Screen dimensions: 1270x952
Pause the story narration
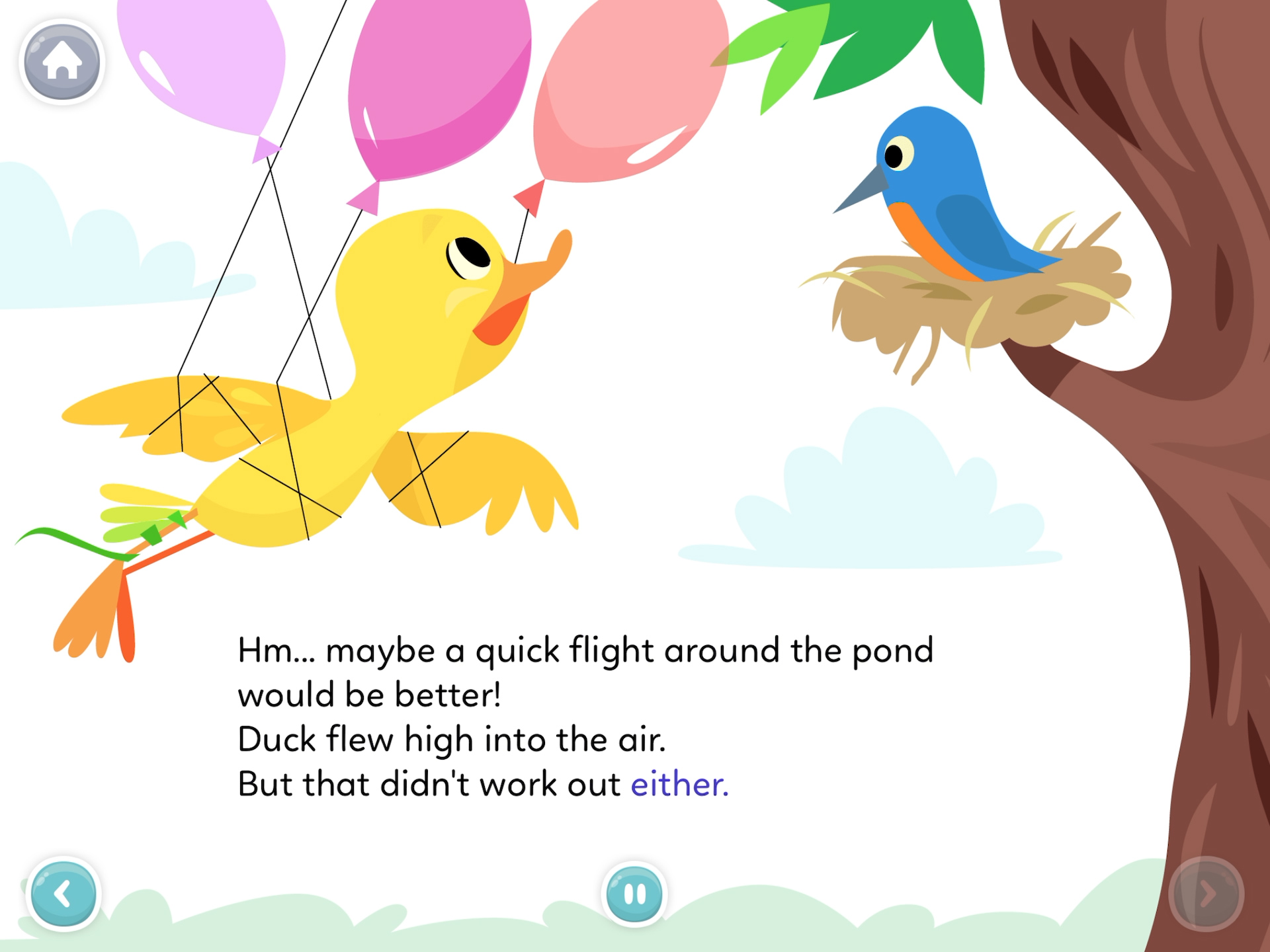634,894
